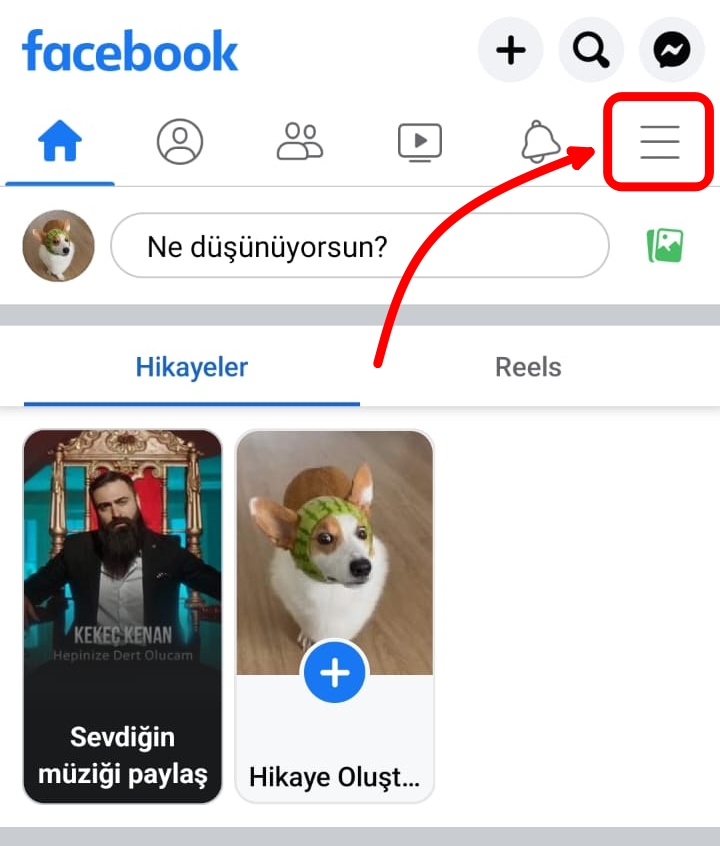
Task: Select the Hikayeler tab
Action: click(191, 367)
